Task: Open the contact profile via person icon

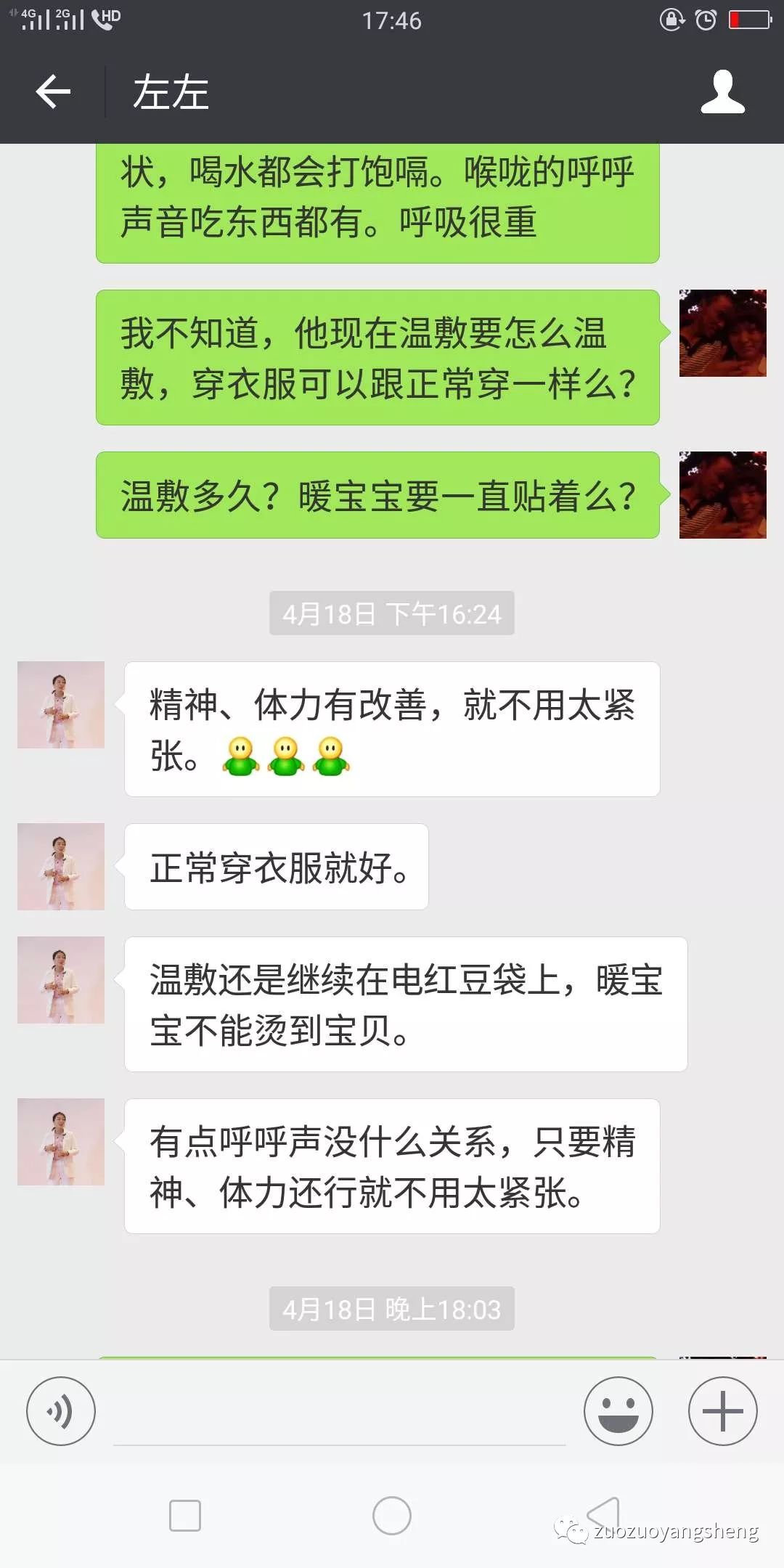Action: [x=723, y=92]
